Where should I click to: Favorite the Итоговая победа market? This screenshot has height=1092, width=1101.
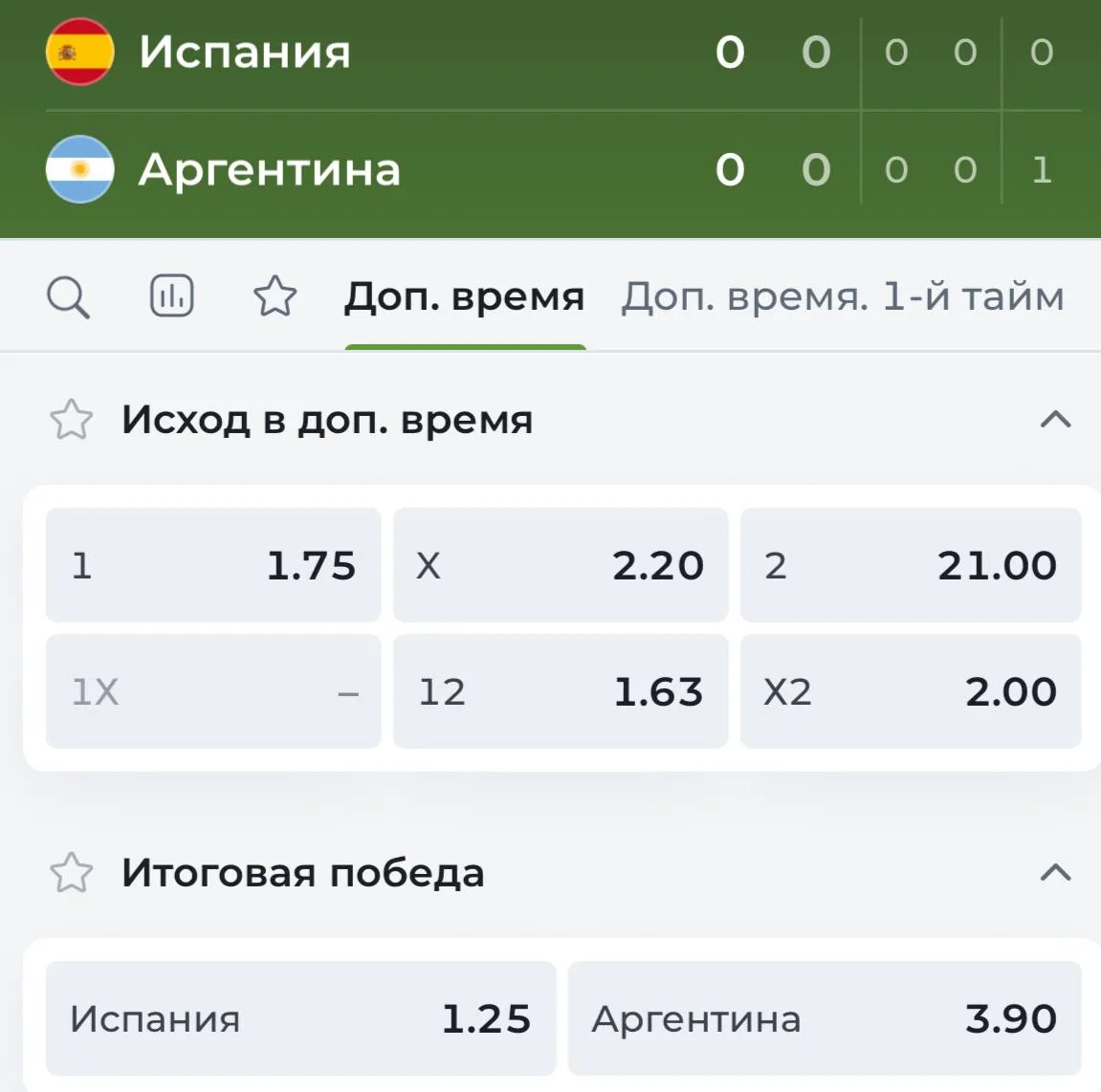click(x=72, y=872)
